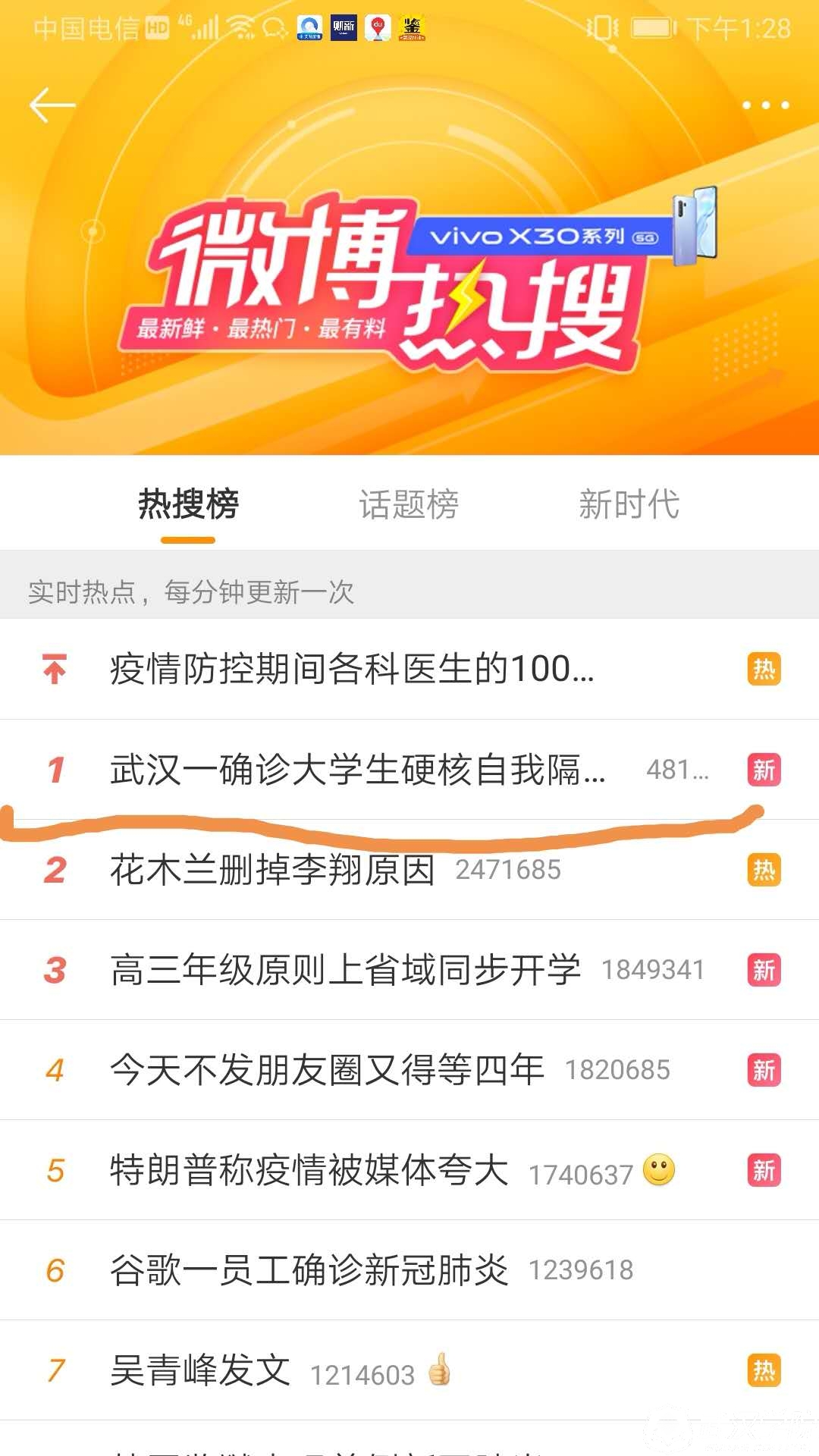This screenshot has width=819, height=1456.
Task: Open topic 武汉一确诊大学生硬核自我隔...
Action: [358, 770]
